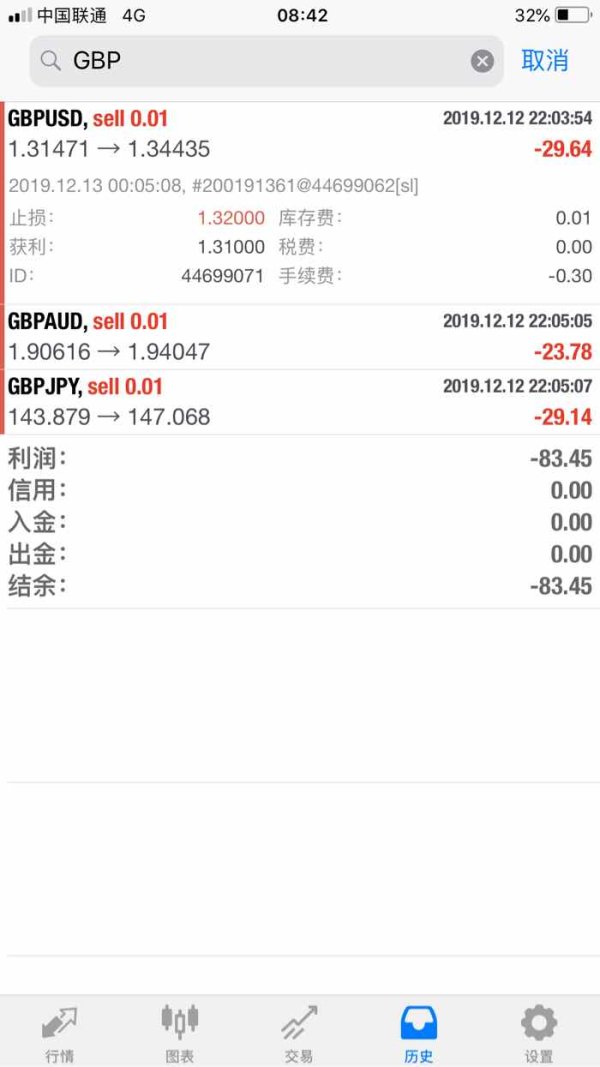Open the 图表 chart tab

(180, 1032)
